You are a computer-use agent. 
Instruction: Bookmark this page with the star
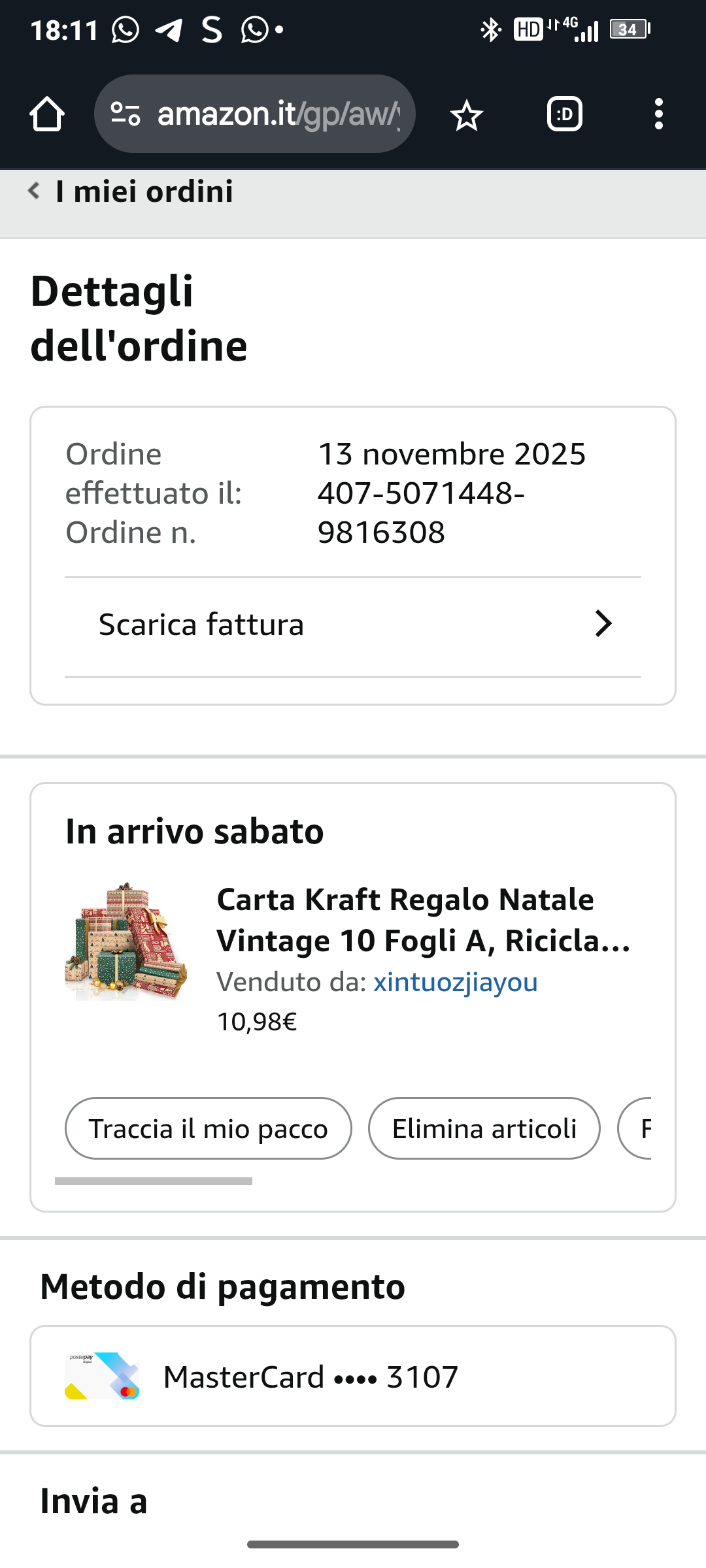466,116
